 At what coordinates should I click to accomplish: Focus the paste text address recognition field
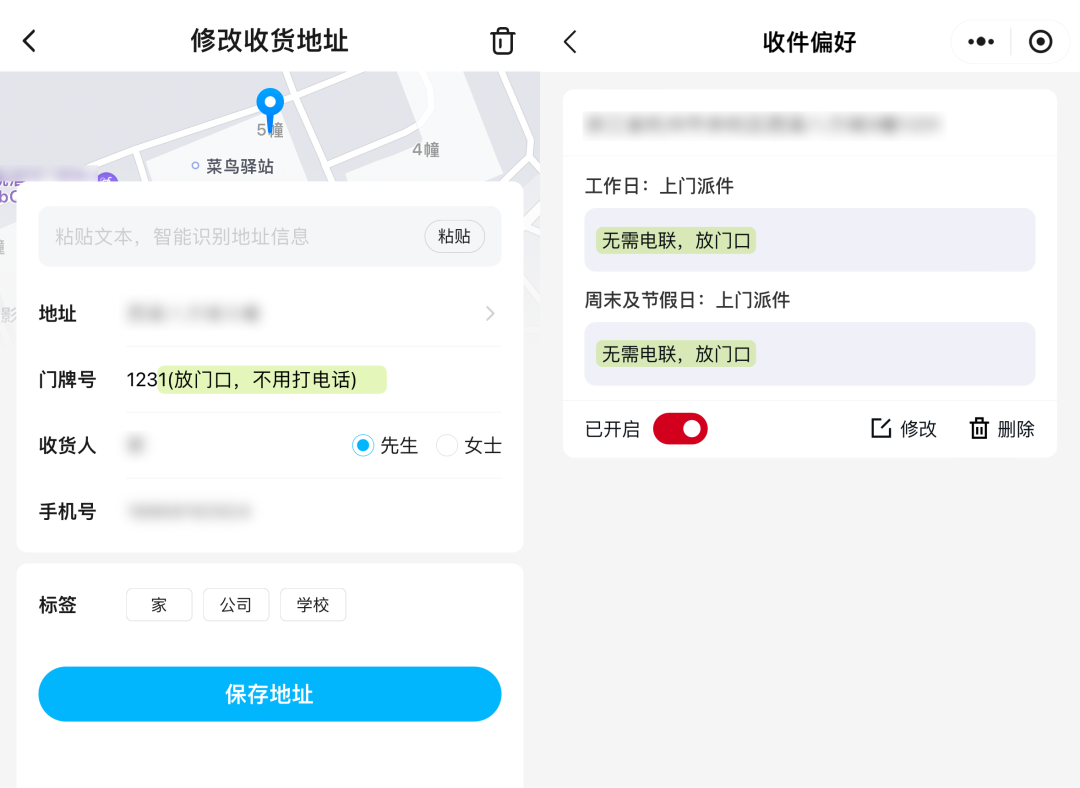coord(230,237)
